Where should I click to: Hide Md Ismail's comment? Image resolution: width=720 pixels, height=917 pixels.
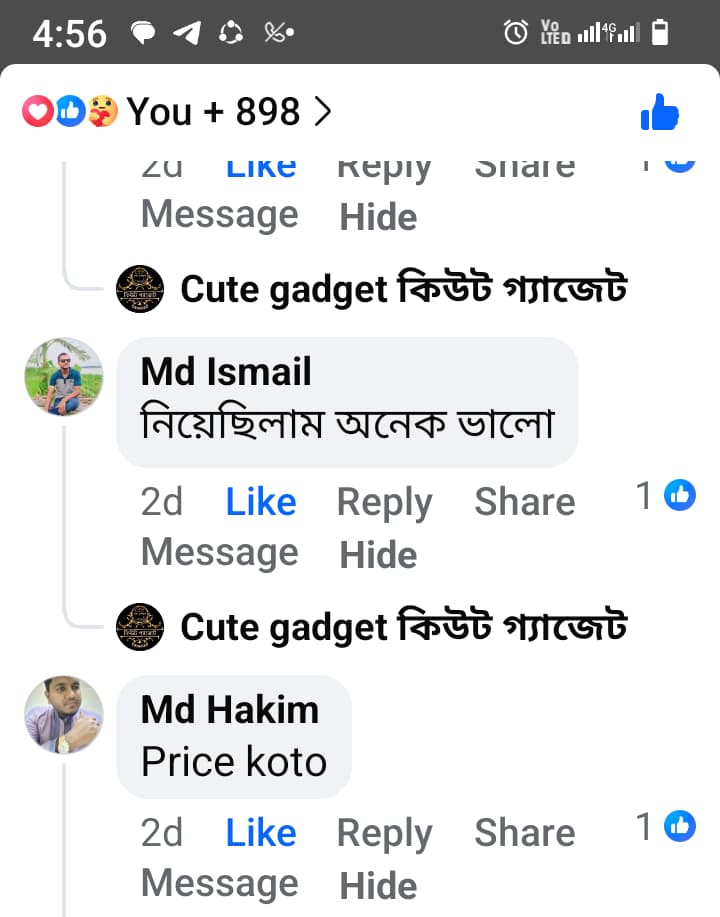coord(378,554)
